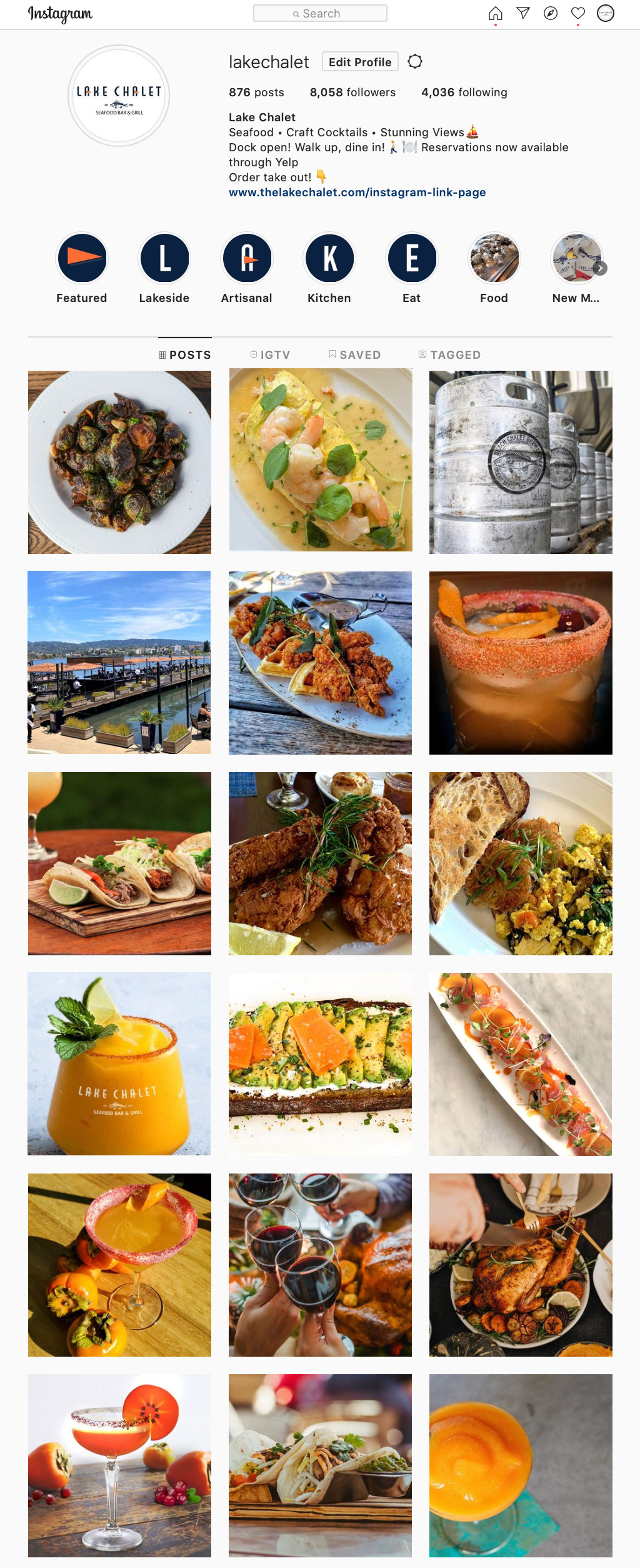
Task: Open thelakechalet.com link in bio
Action: click(357, 193)
